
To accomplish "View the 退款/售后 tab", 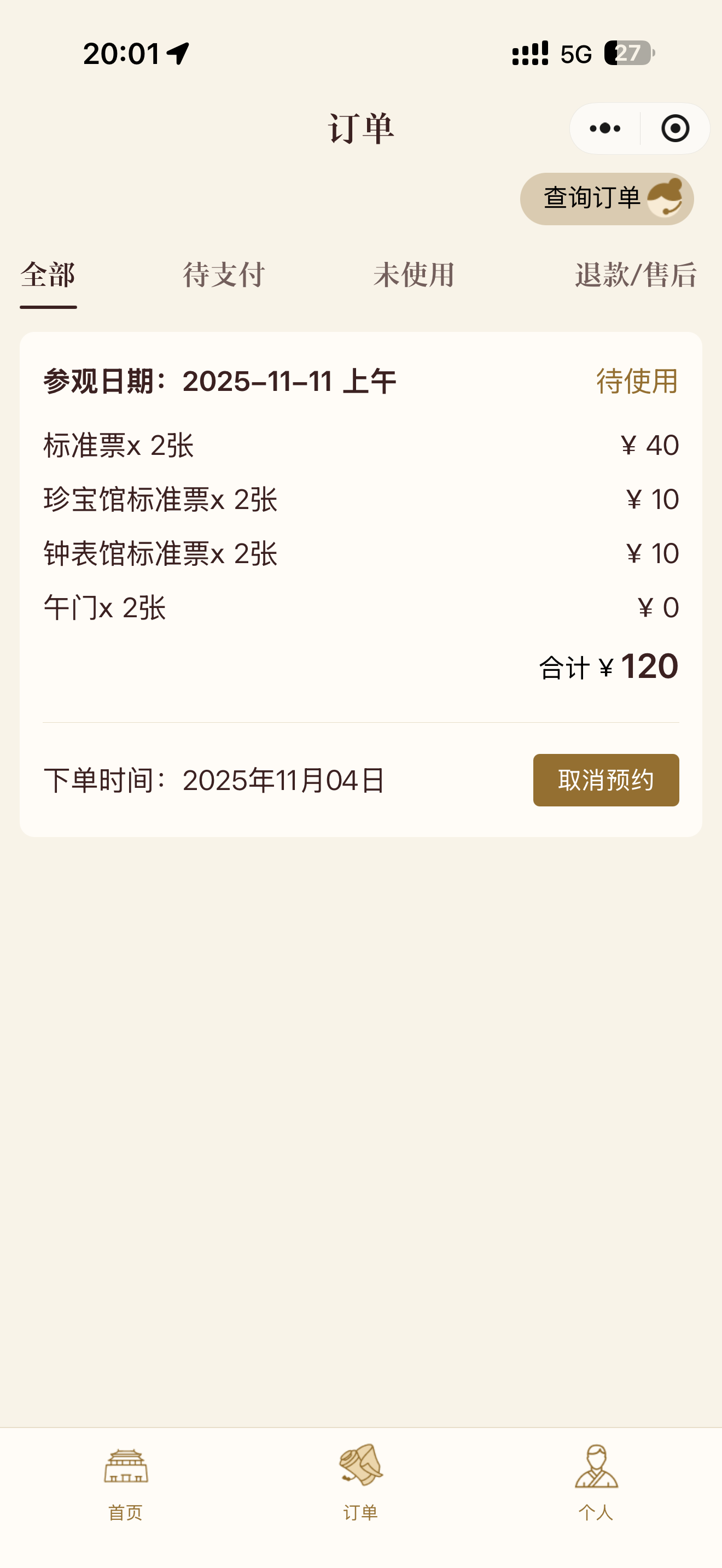I will tap(636, 274).
